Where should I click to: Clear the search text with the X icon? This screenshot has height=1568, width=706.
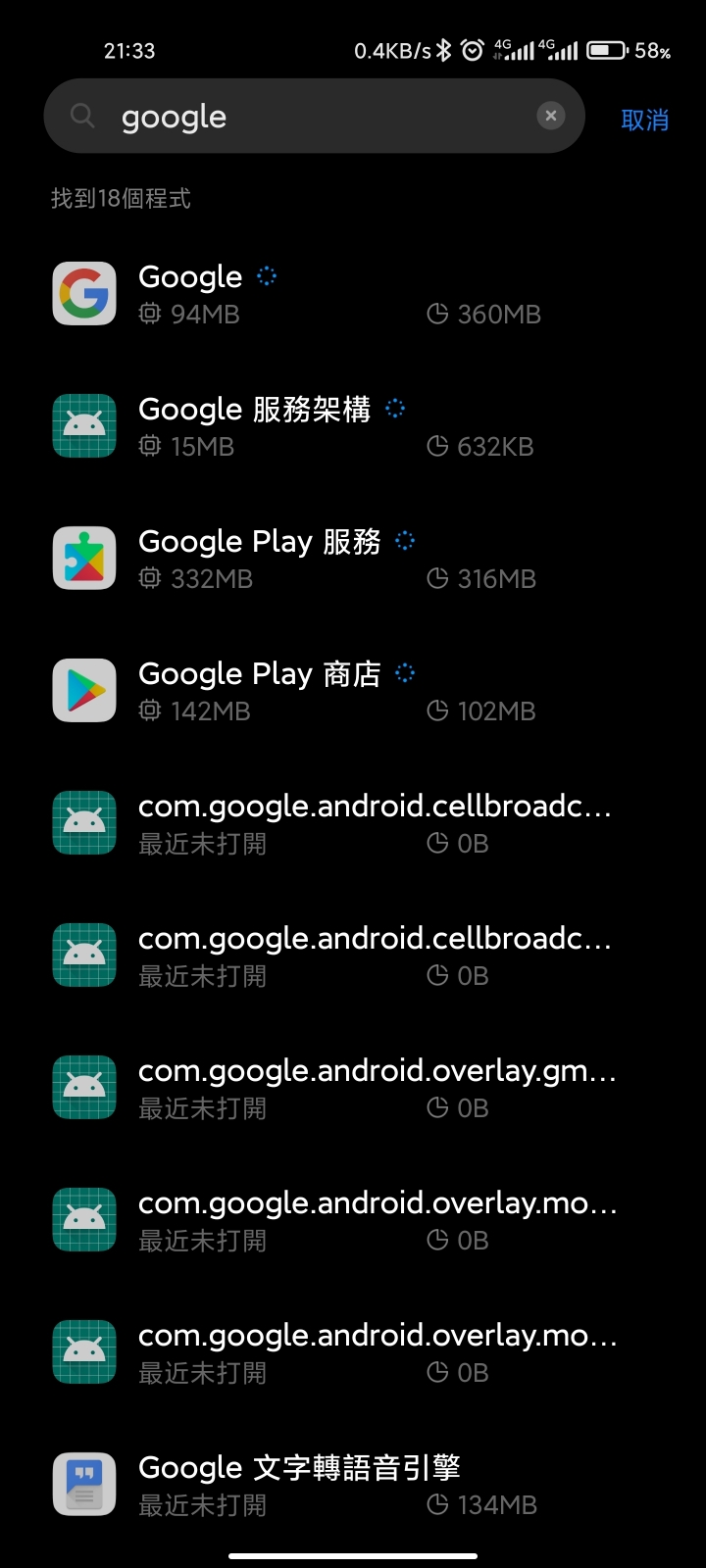[x=551, y=116]
